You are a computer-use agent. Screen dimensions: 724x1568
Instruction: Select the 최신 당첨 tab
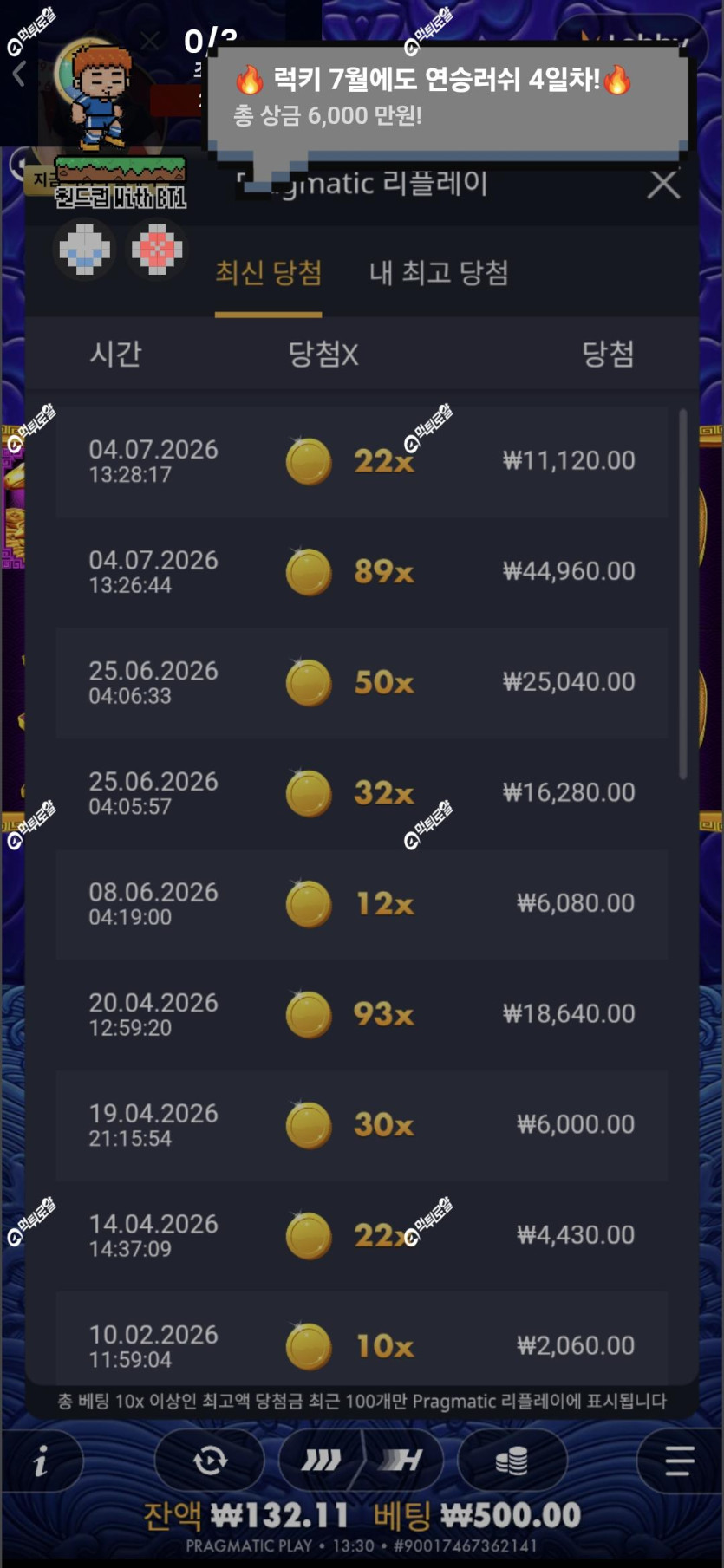pos(269,273)
